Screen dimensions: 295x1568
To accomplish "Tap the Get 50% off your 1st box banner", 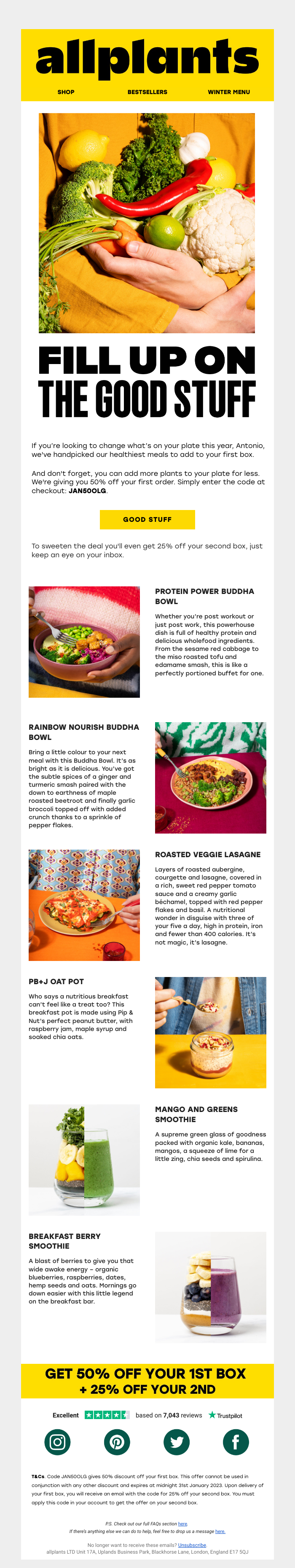I will point(147,1381).
